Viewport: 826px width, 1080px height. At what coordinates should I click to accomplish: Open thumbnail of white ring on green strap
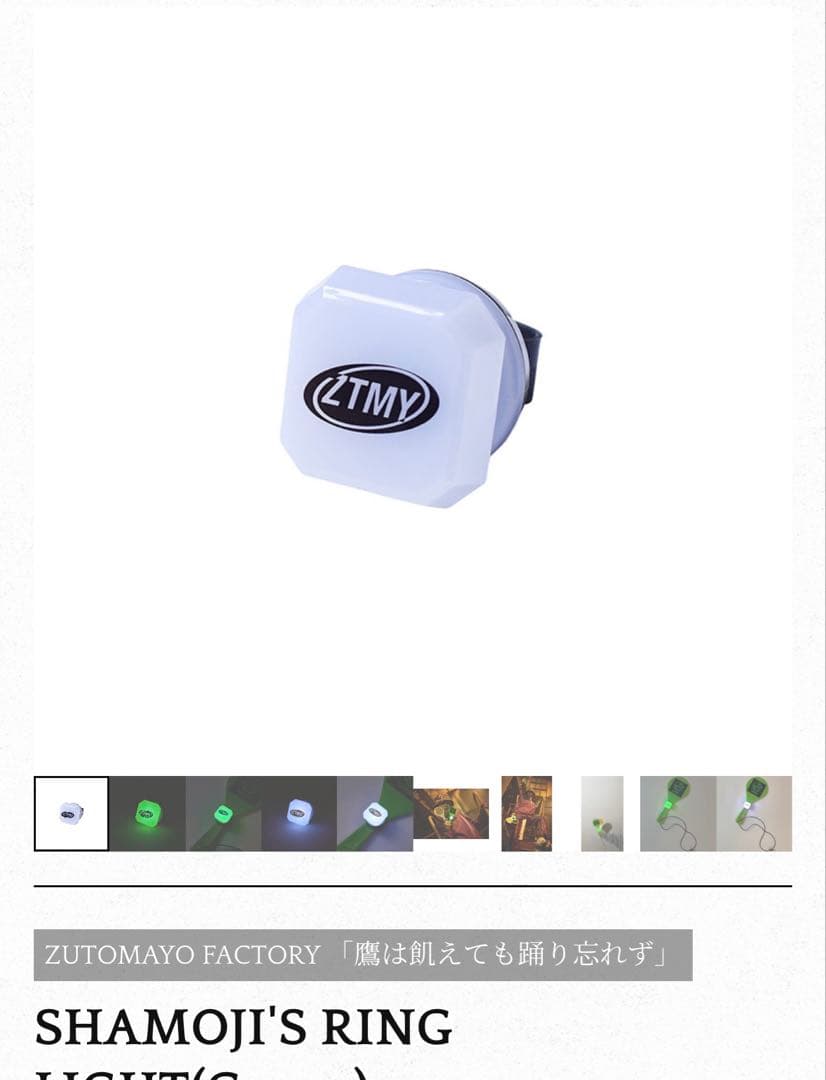(375, 813)
